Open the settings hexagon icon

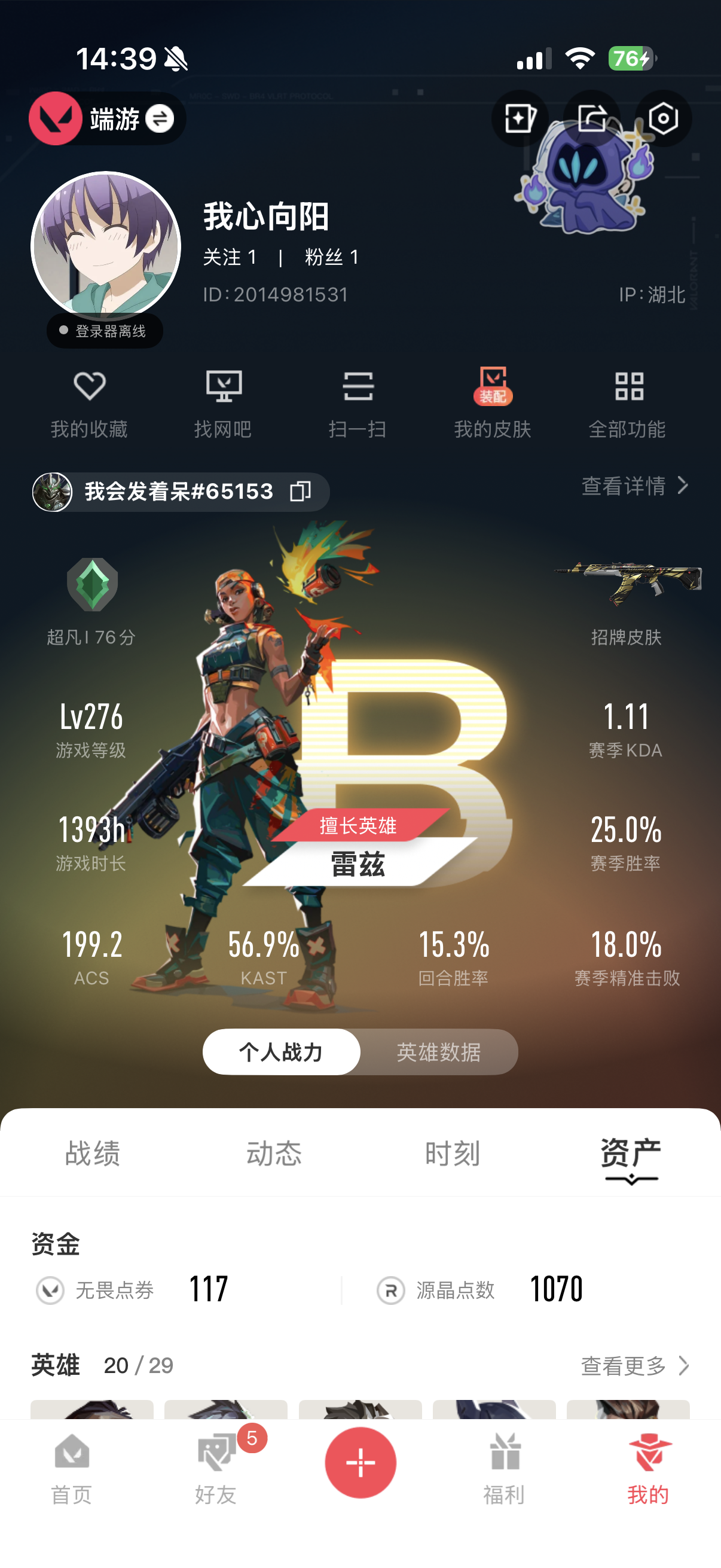coord(662,118)
